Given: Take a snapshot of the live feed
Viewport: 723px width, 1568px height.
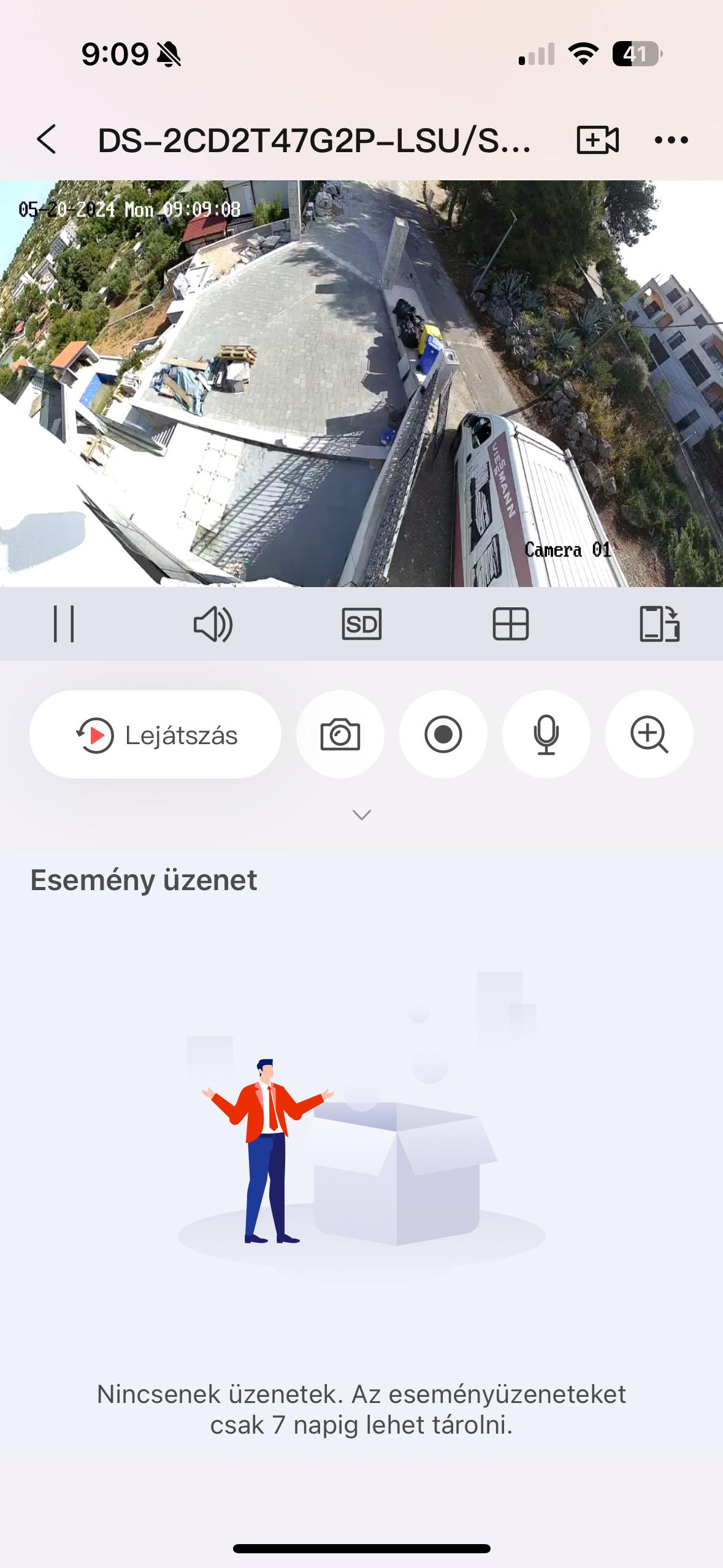Looking at the screenshot, I should coord(340,734).
